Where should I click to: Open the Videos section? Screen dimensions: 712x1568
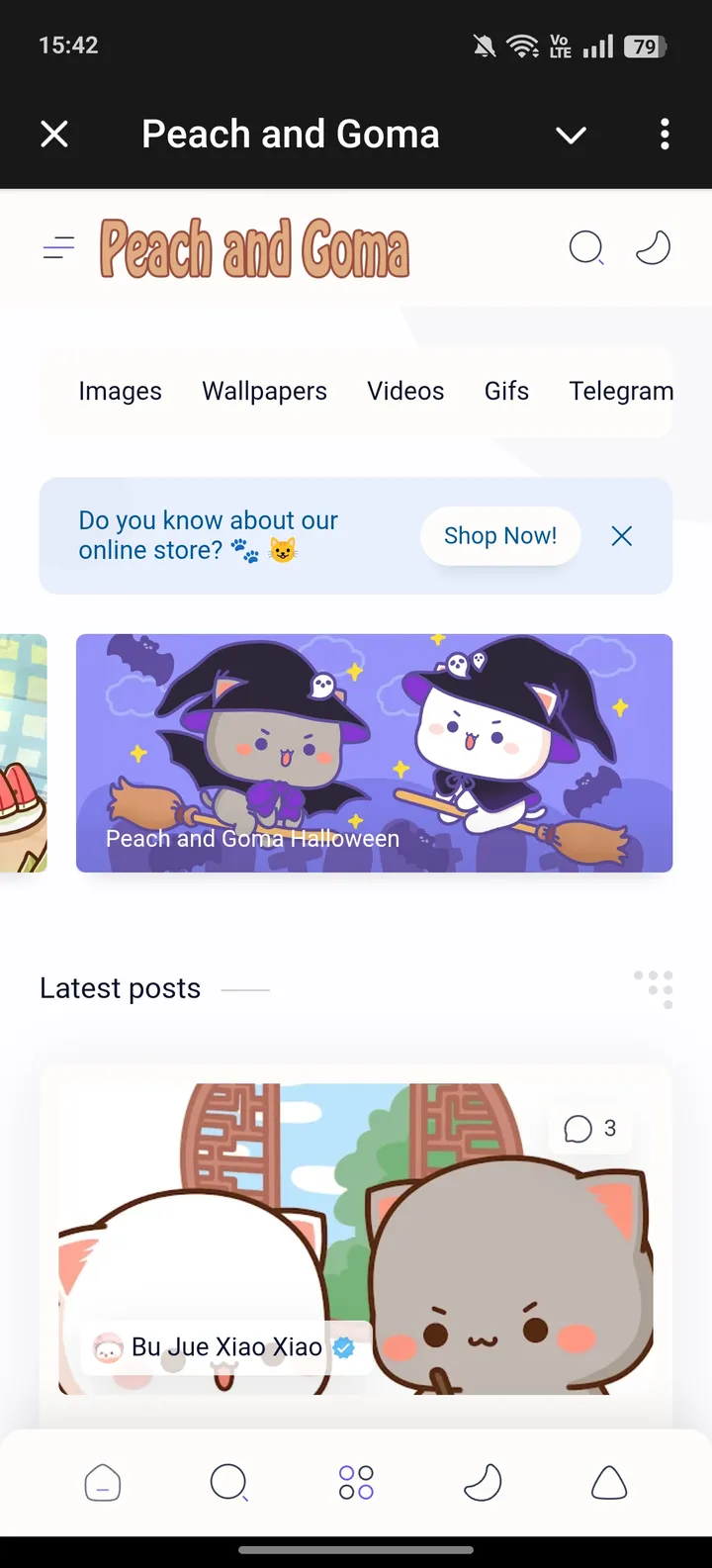point(405,391)
